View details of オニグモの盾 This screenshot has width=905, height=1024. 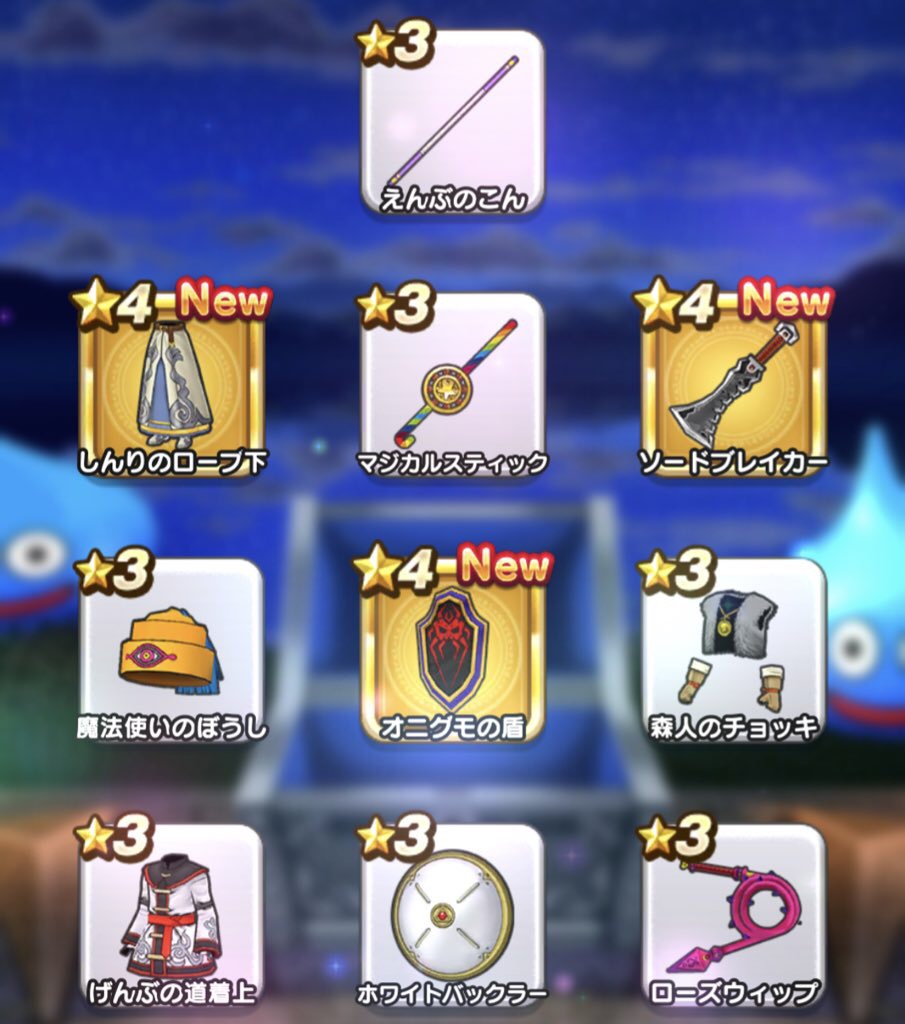coord(452,652)
